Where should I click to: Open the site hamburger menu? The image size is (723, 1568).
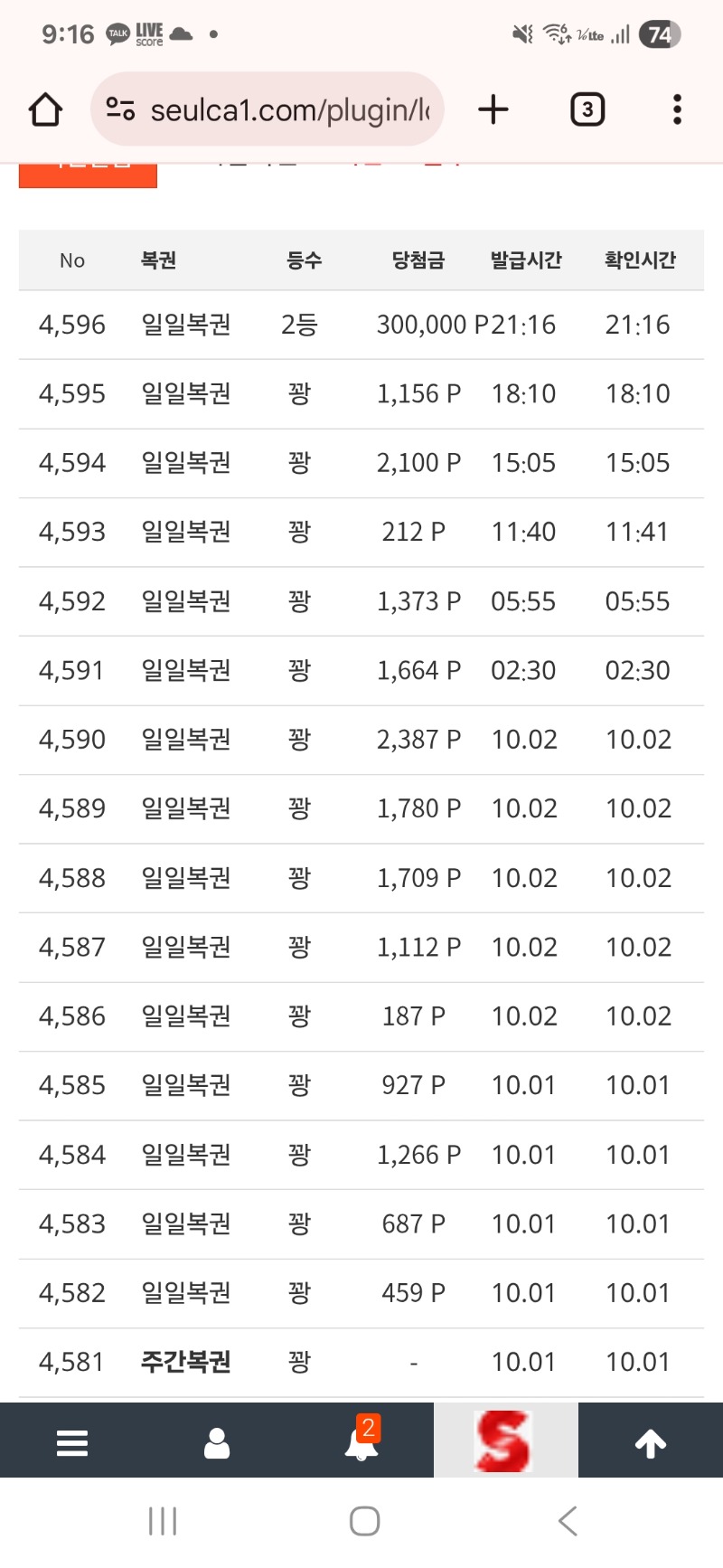click(72, 1443)
